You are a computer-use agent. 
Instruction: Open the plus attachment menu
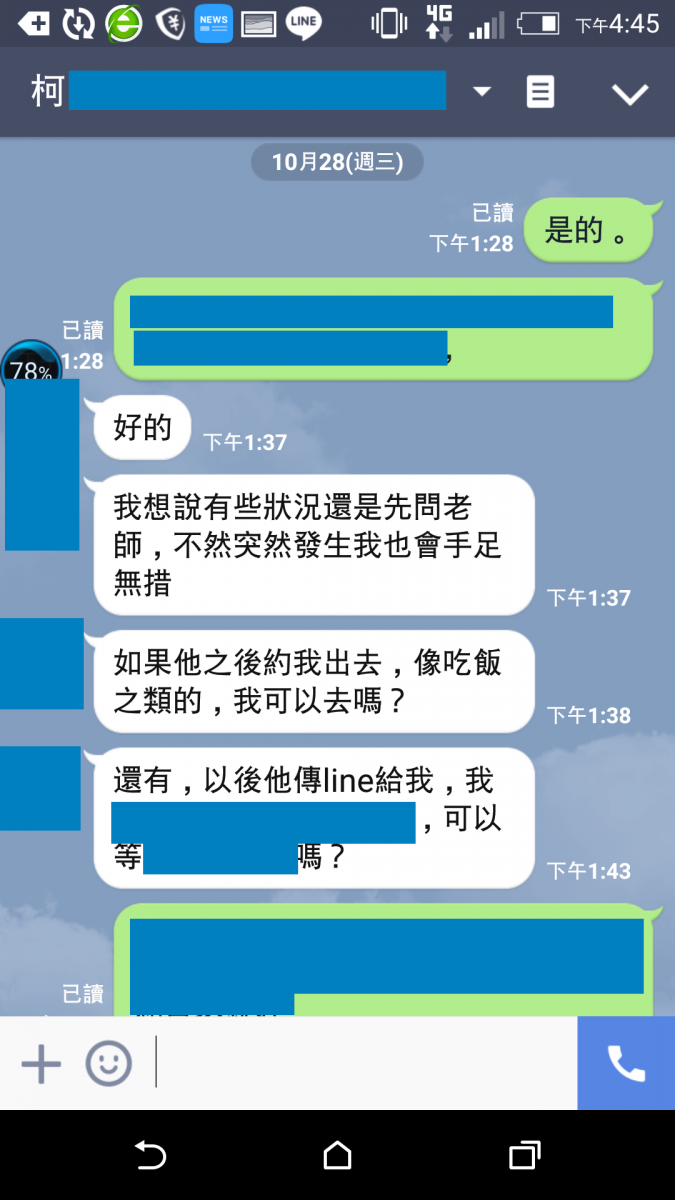click(x=41, y=1064)
